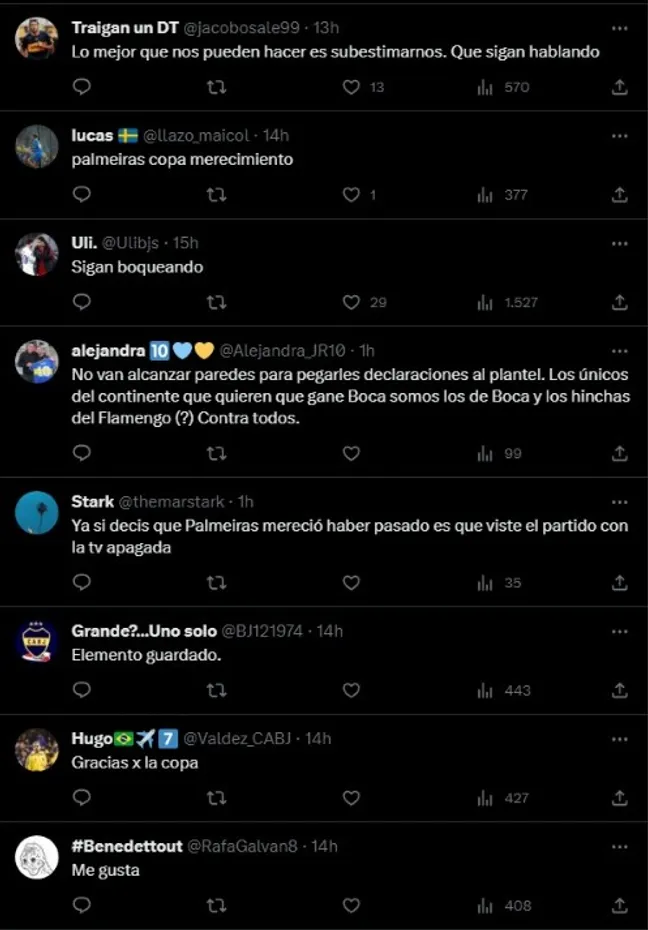The image size is (648, 930).
Task: Open the @themarstark handle link
Action: [171, 501]
